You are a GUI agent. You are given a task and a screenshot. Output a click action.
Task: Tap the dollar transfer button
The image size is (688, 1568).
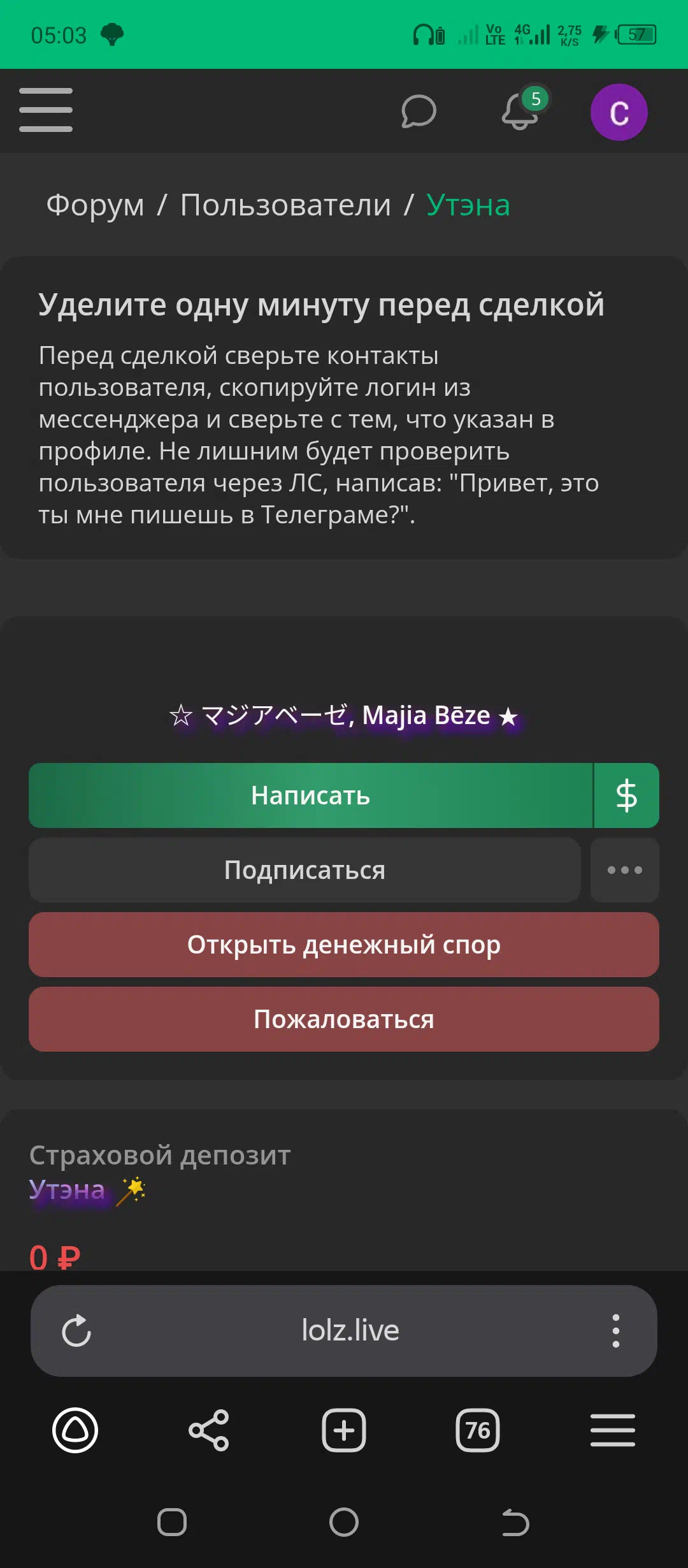click(x=627, y=795)
